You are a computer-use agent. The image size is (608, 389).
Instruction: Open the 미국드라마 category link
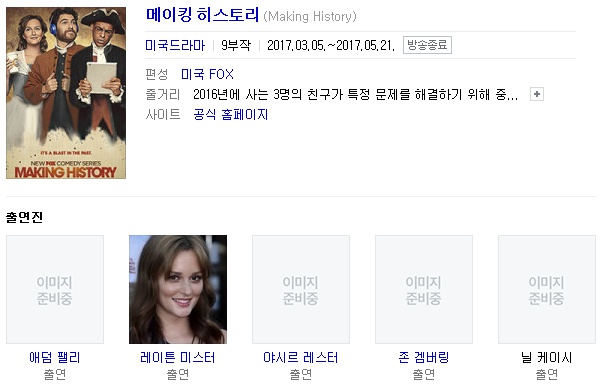[175, 45]
